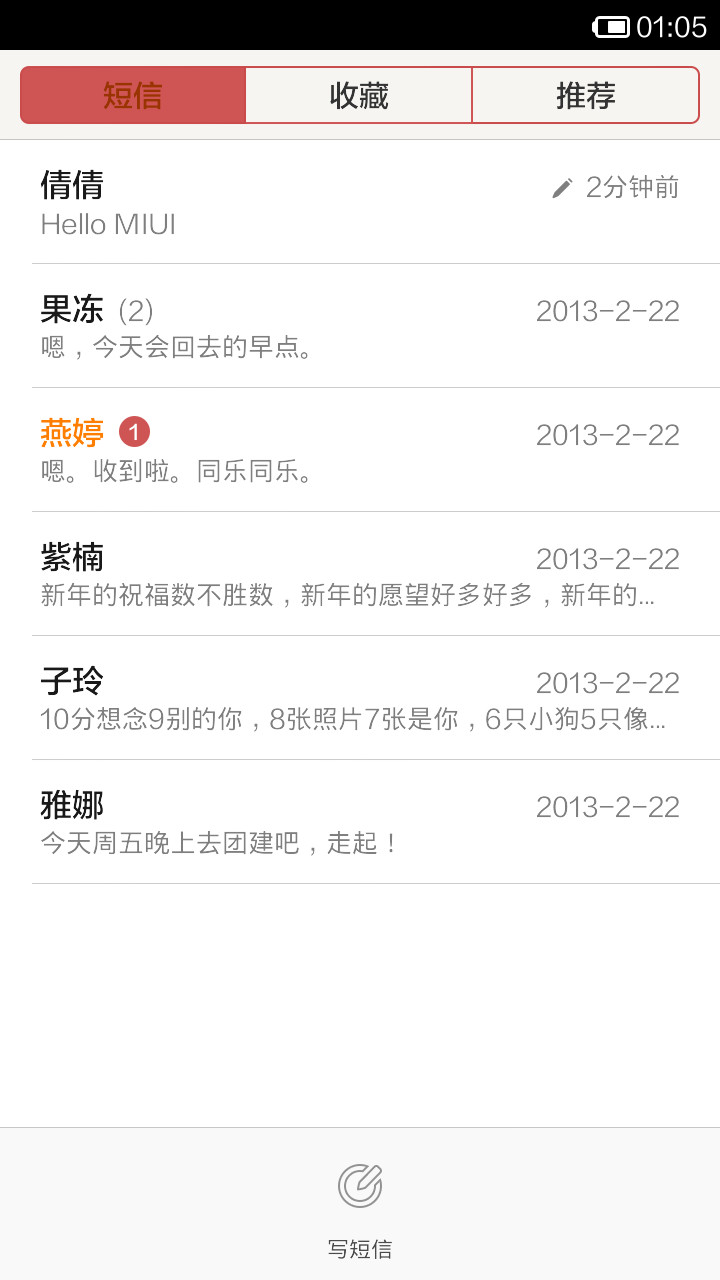Switch to the 推荐 tab
Image resolution: width=720 pixels, height=1280 pixels.
(x=586, y=95)
